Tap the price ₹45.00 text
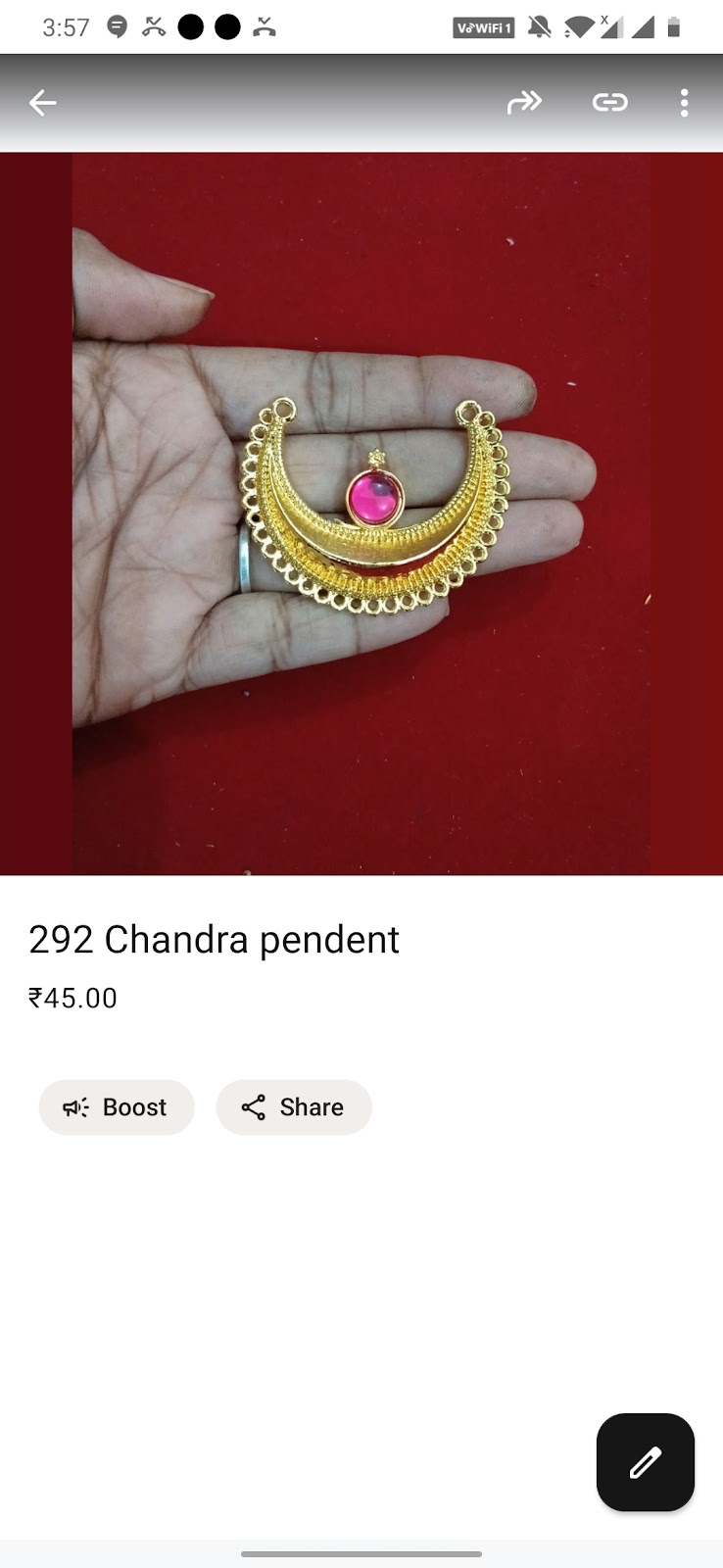The height and width of the screenshot is (1568, 723). tap(72, 998)
